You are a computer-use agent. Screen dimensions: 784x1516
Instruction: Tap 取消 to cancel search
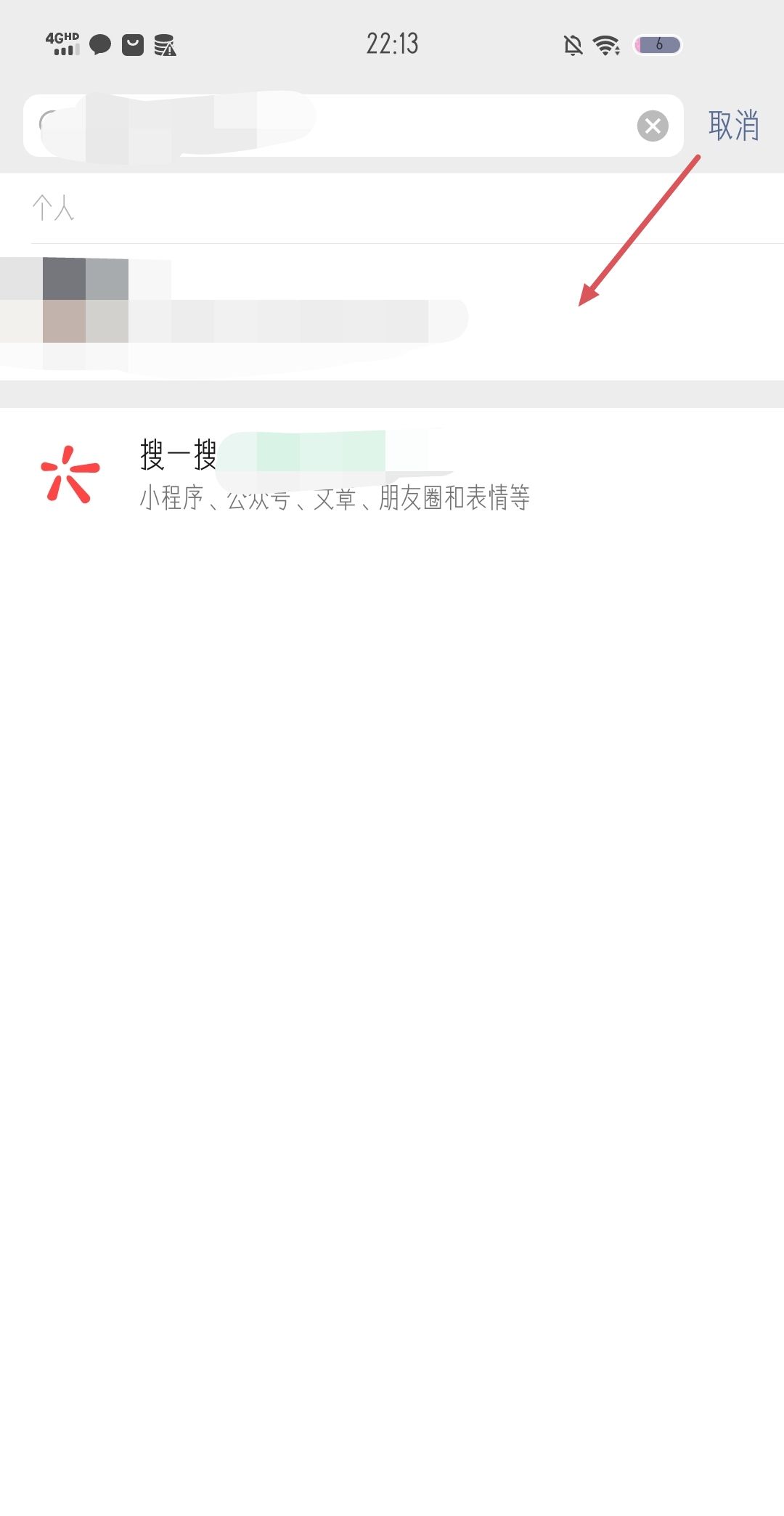[733, 126]
